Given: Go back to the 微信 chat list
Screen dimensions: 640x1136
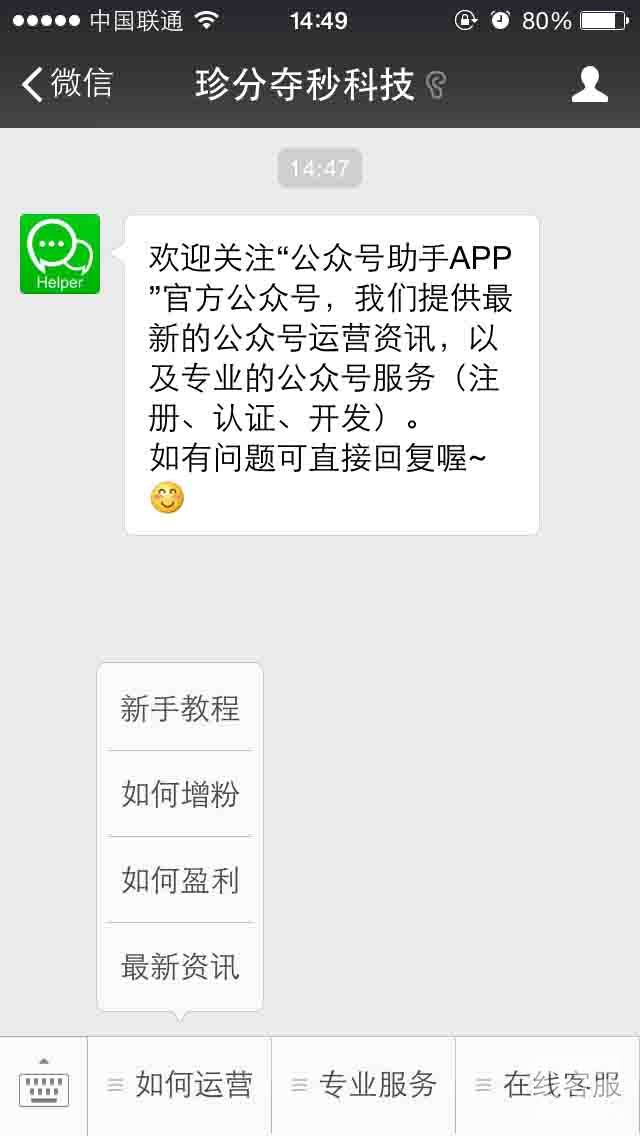Looking at the screenshot, I should click(x=67, y=84).
